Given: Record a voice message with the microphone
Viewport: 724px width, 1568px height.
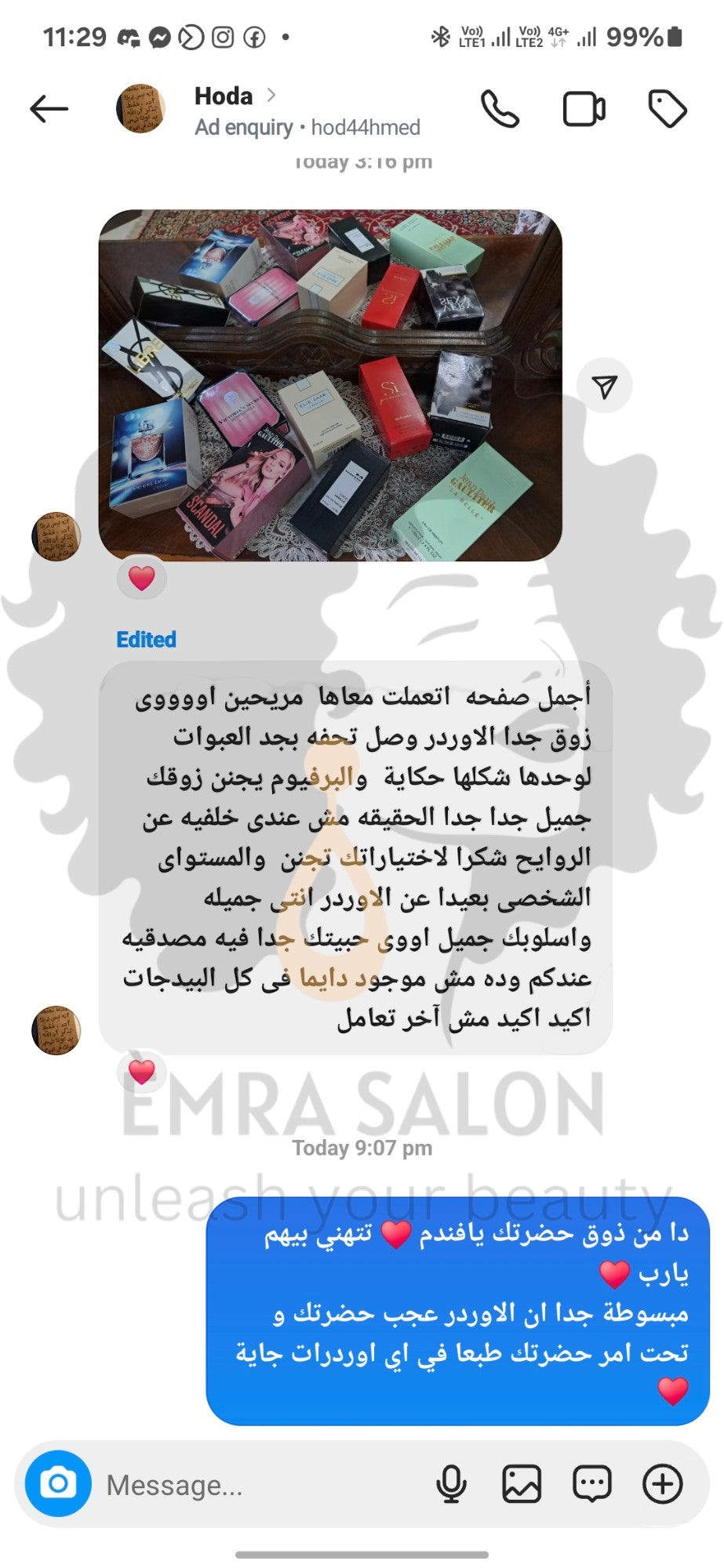Looking at the screenshot, I should pyautogui.click(x=451, y=1484).
